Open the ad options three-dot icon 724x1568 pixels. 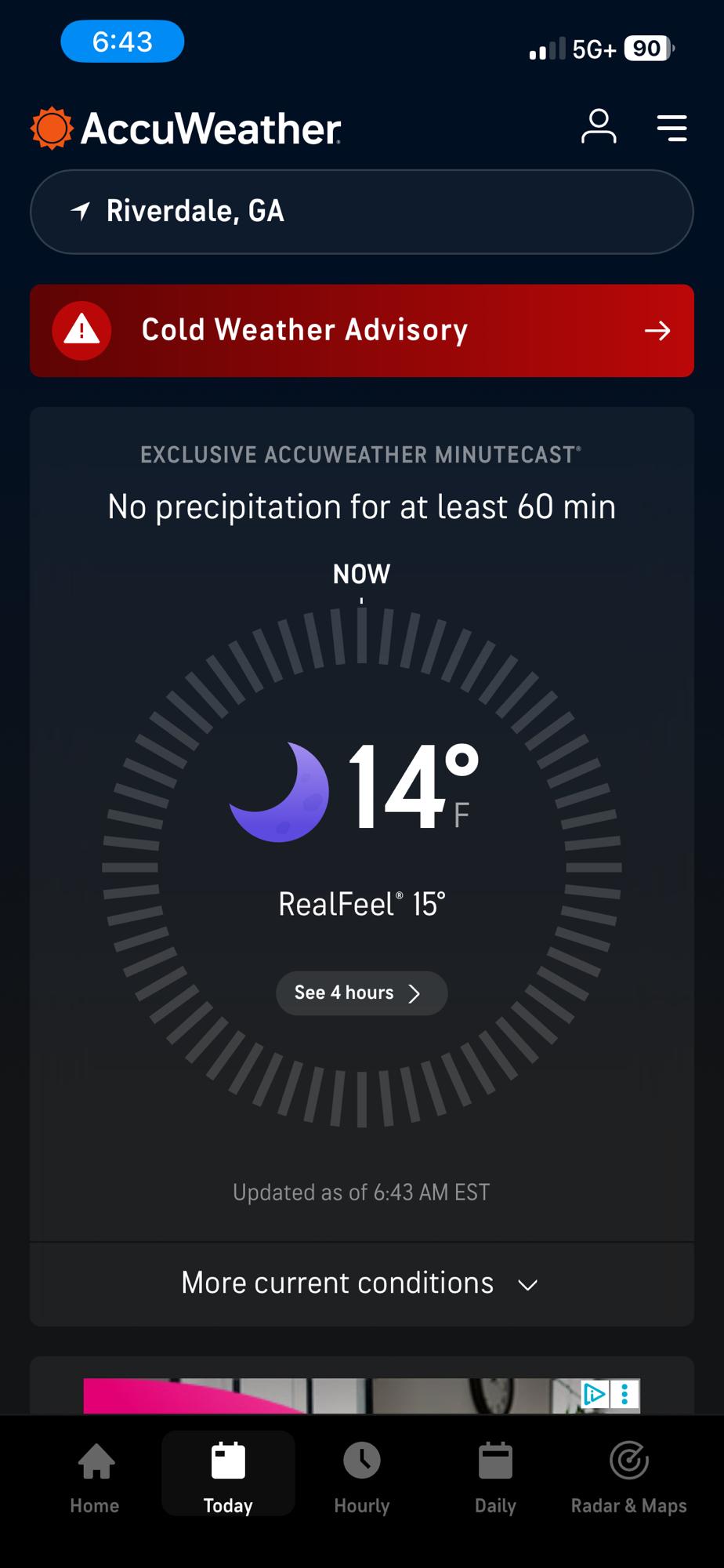[x=624, y=1394]
